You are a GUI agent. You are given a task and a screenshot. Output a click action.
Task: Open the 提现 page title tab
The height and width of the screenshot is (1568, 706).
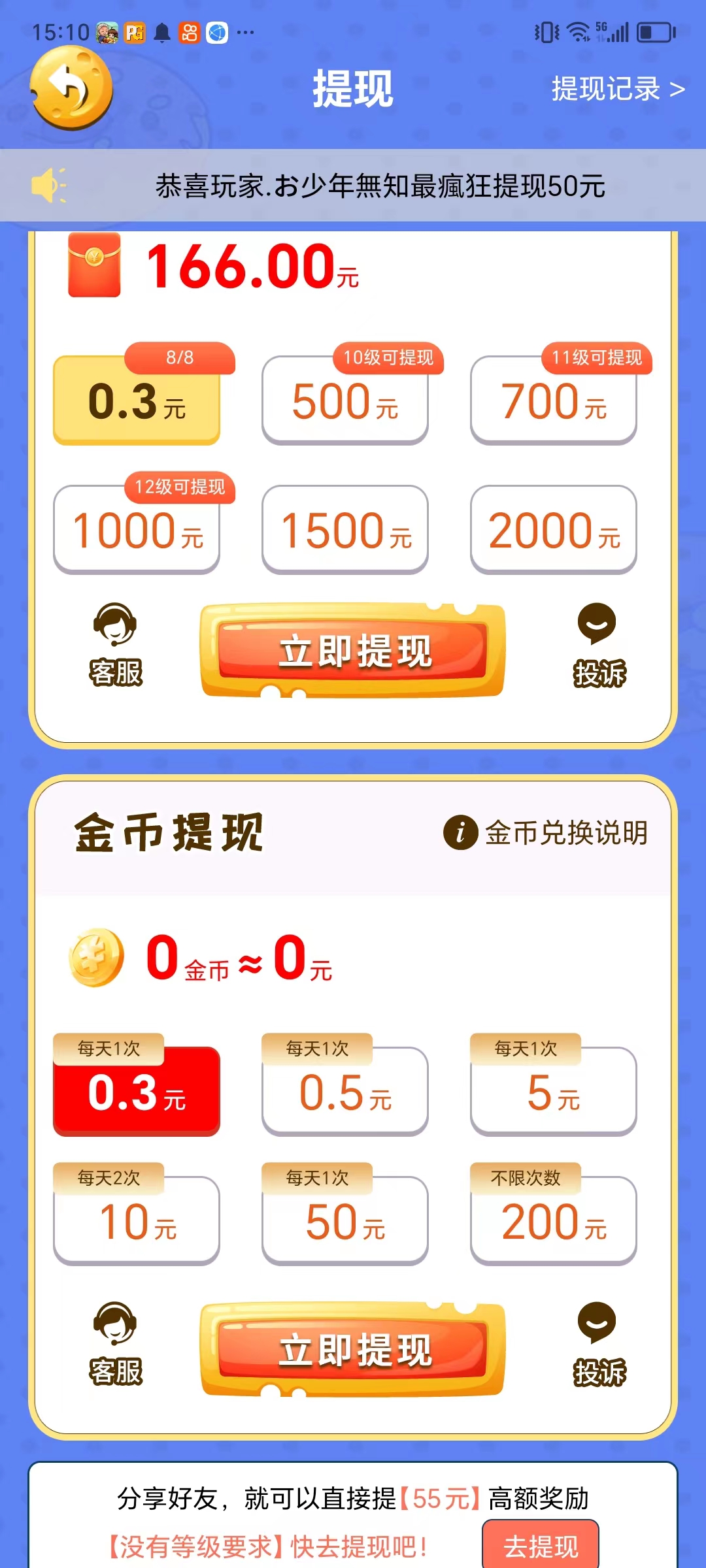[x=353, y=90]
